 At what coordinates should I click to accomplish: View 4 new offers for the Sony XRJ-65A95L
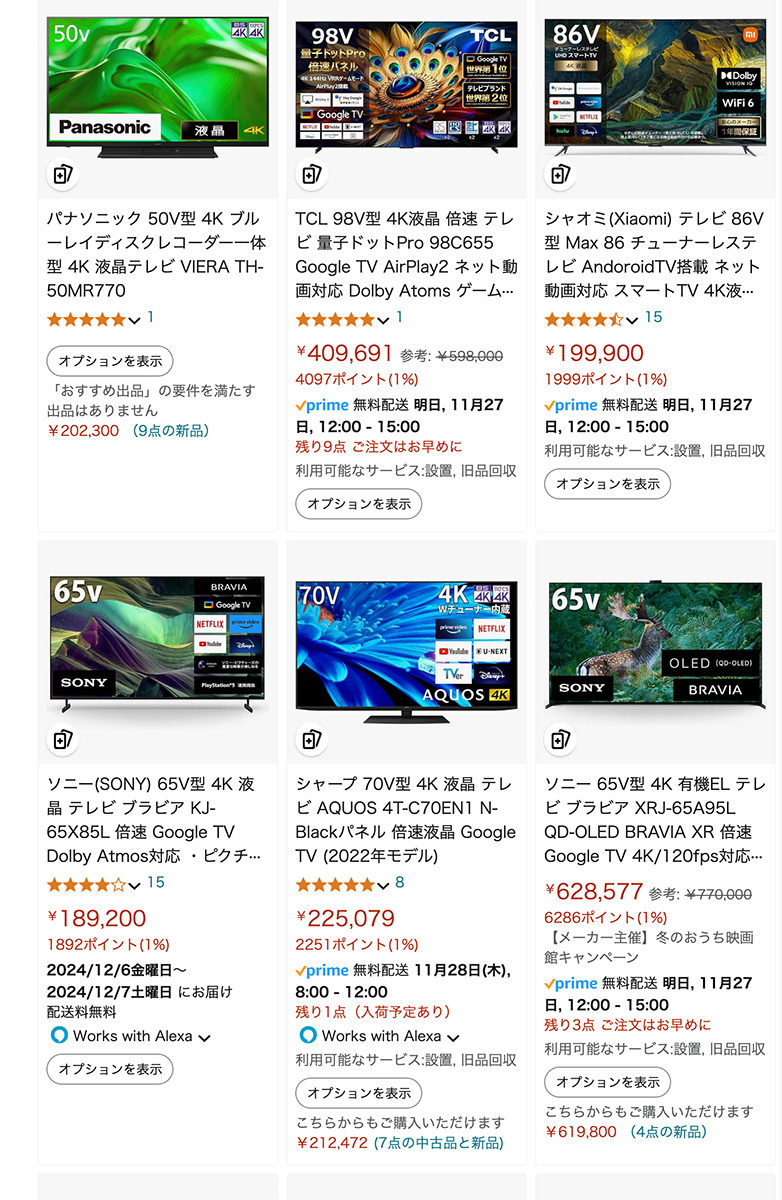(668, 1132)
